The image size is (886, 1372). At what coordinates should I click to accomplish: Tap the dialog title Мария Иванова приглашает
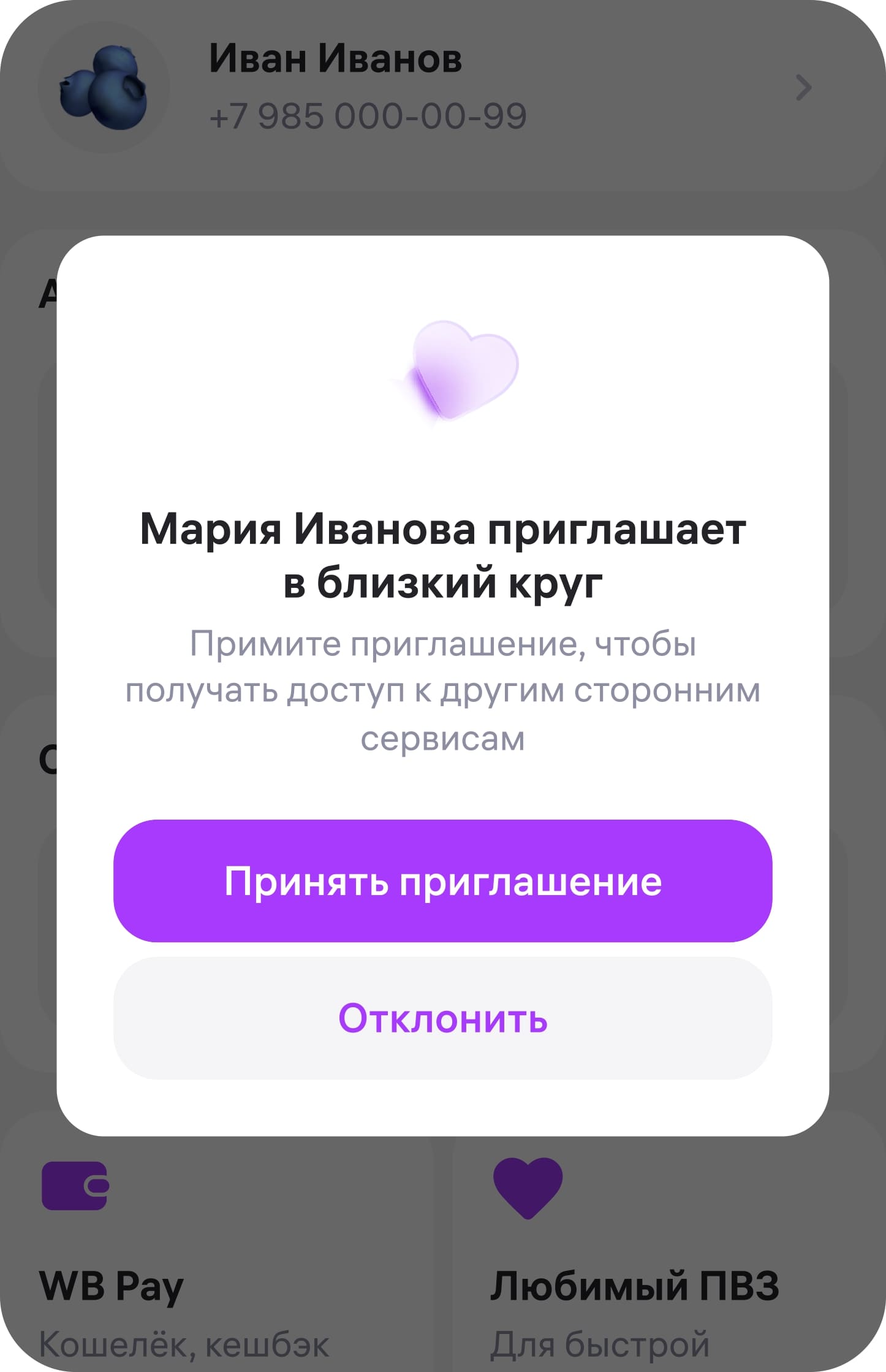coord(443,555)
